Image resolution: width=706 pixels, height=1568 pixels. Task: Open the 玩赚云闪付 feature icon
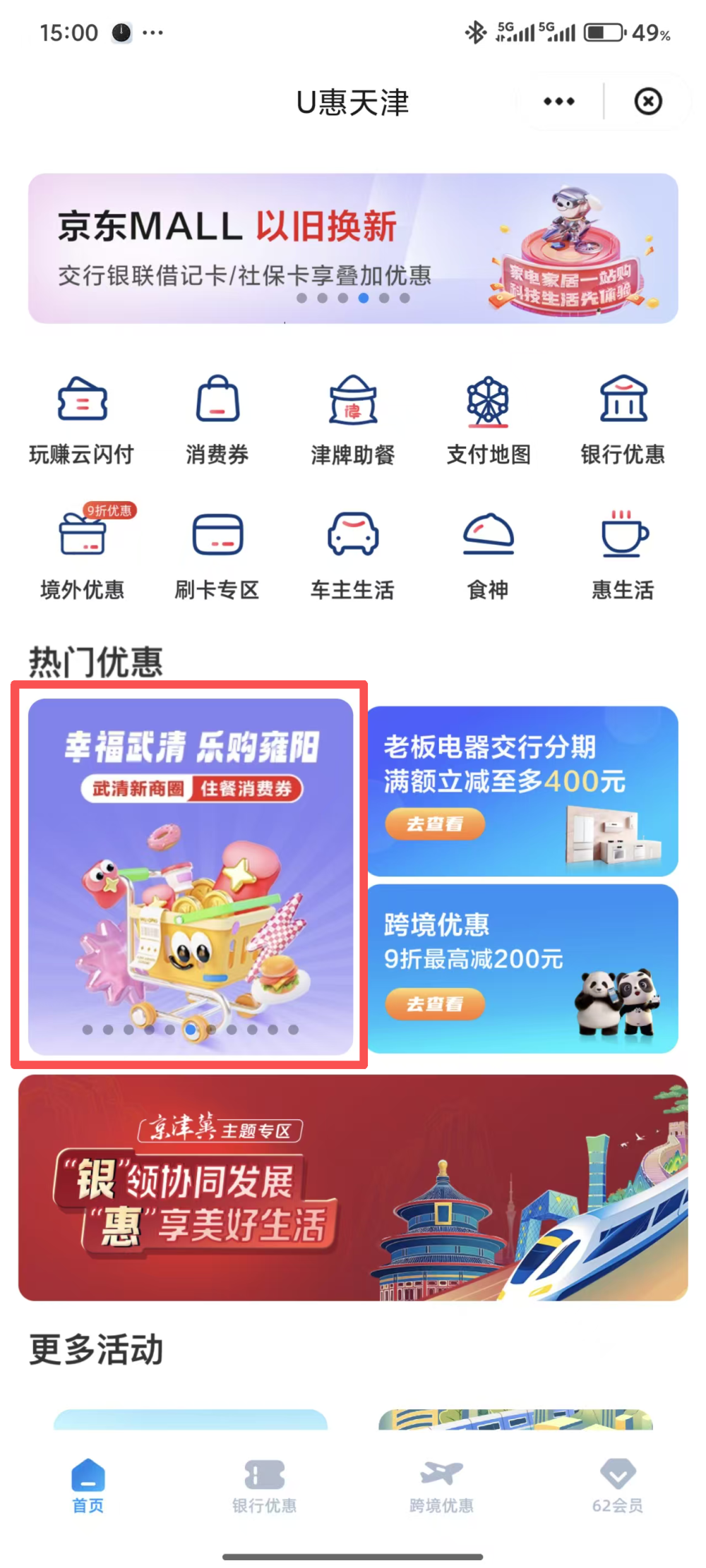(x=82, y=416)
